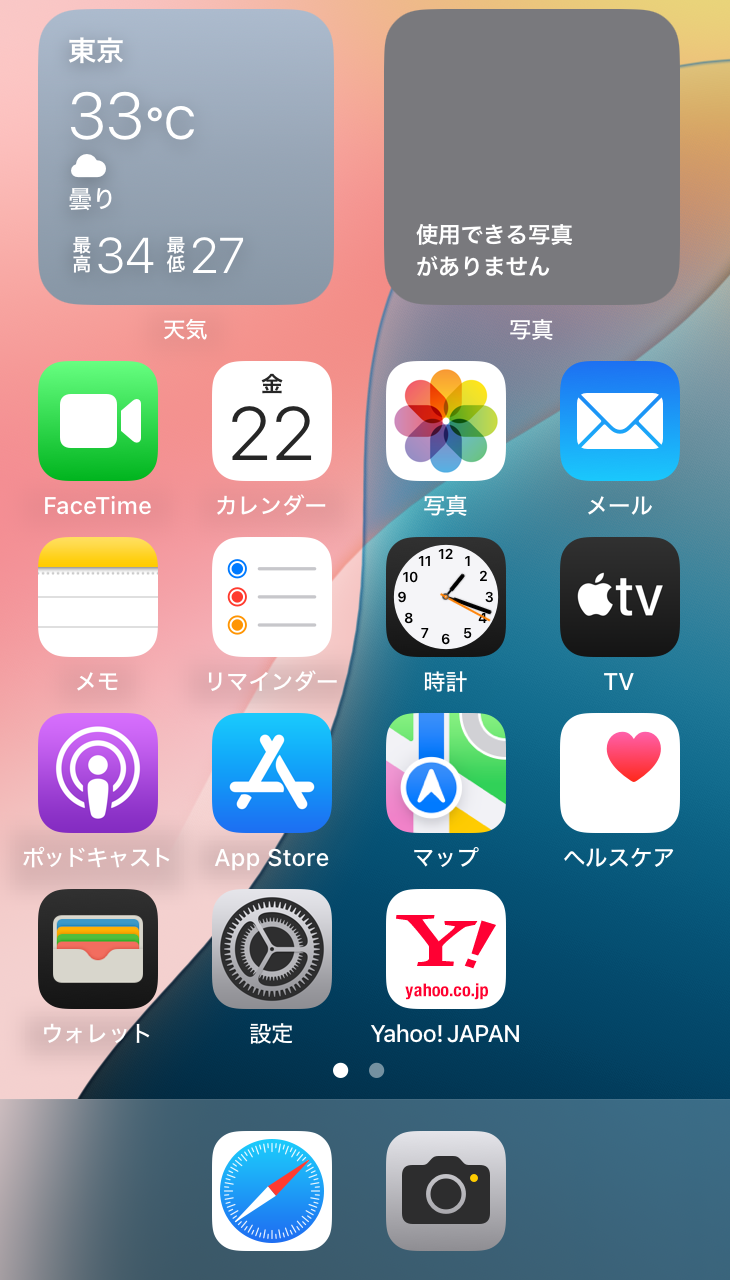The height and width of the screenshot is (1280, 730).
Task: Open the メモ notes app
Action: (x=98, y=597)
